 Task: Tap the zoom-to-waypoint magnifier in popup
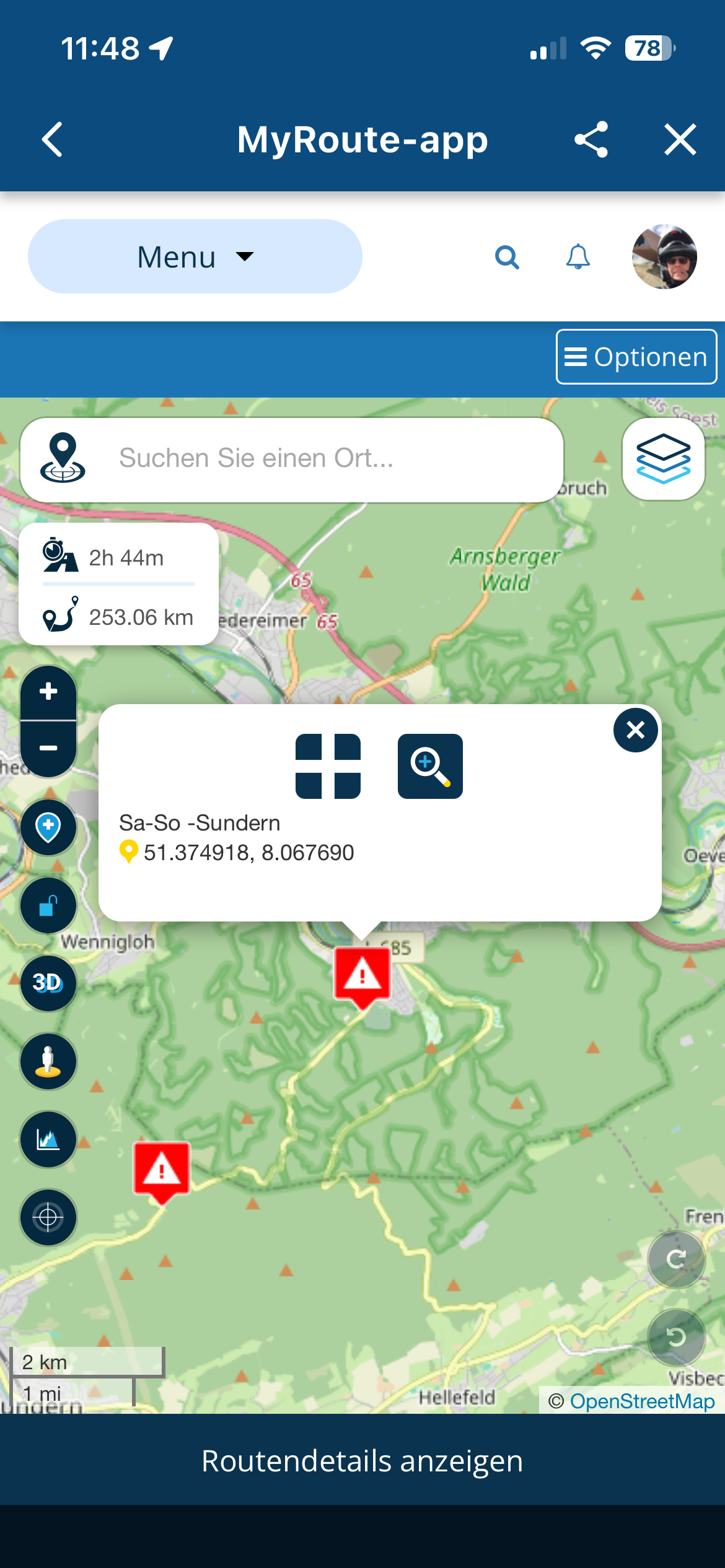[x=430, y=766]
